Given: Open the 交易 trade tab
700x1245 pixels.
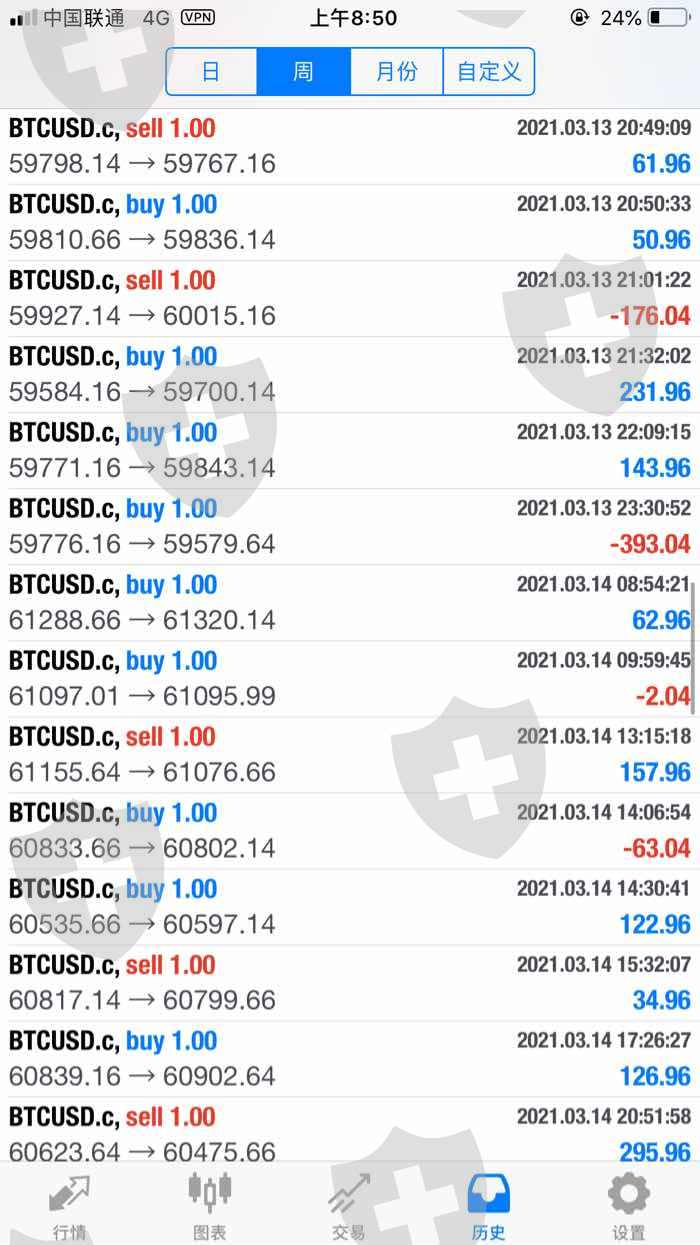Looking at the screenshot, I should coord(349,1204).
